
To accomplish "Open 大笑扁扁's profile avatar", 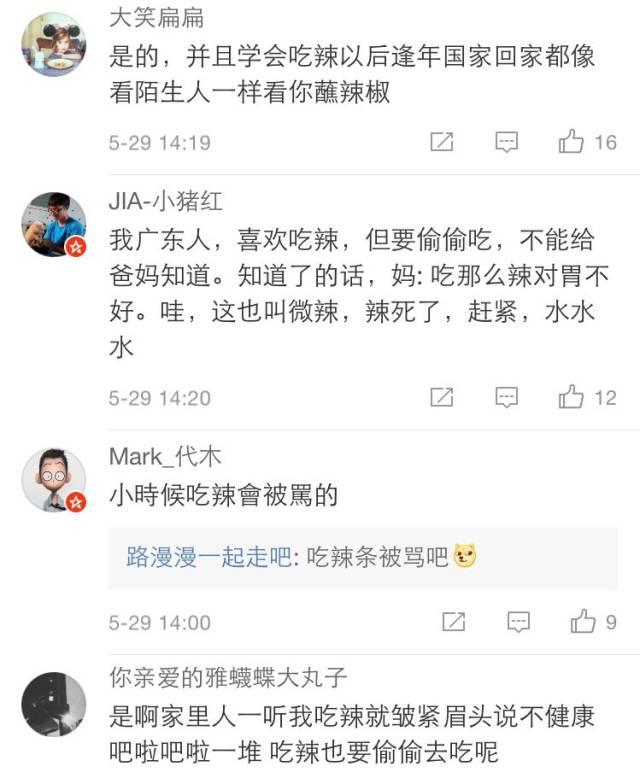I will [54, 45].
